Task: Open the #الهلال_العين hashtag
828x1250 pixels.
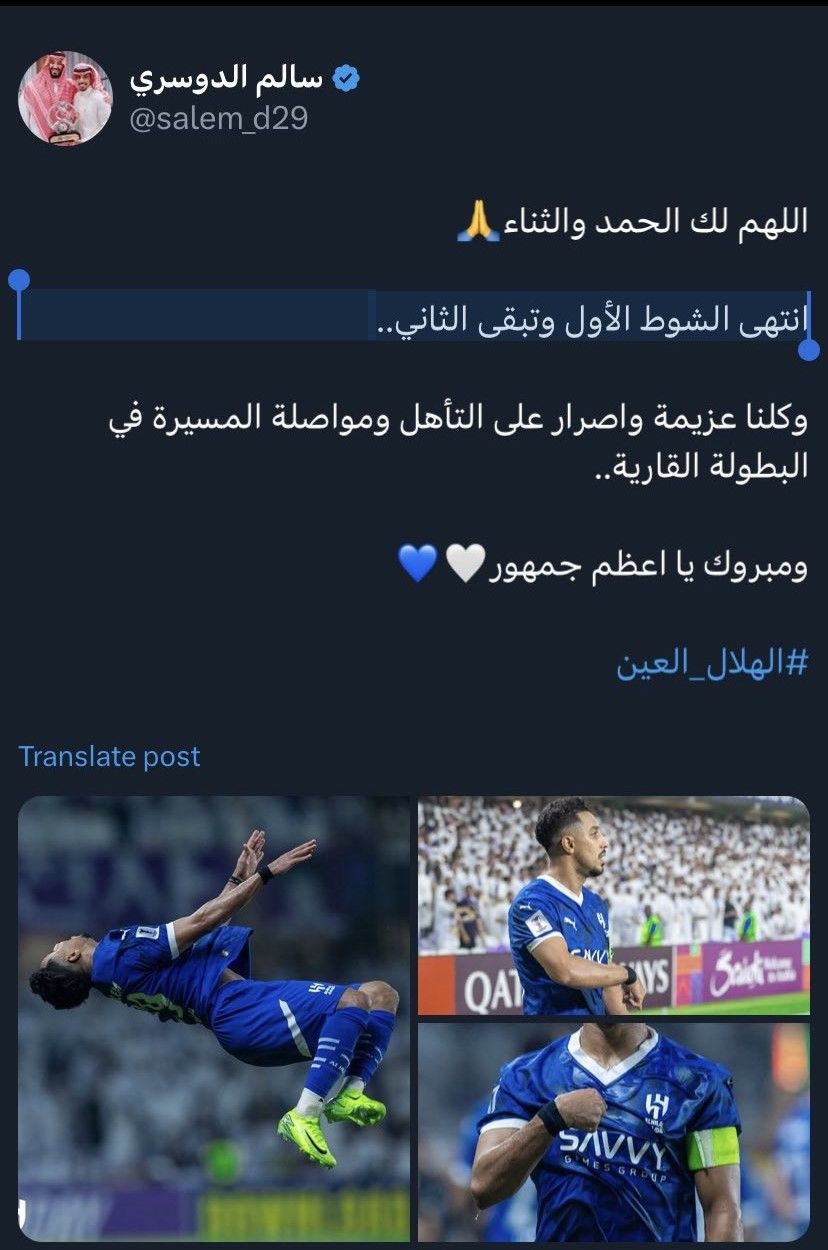Action: tap(711, 665)
